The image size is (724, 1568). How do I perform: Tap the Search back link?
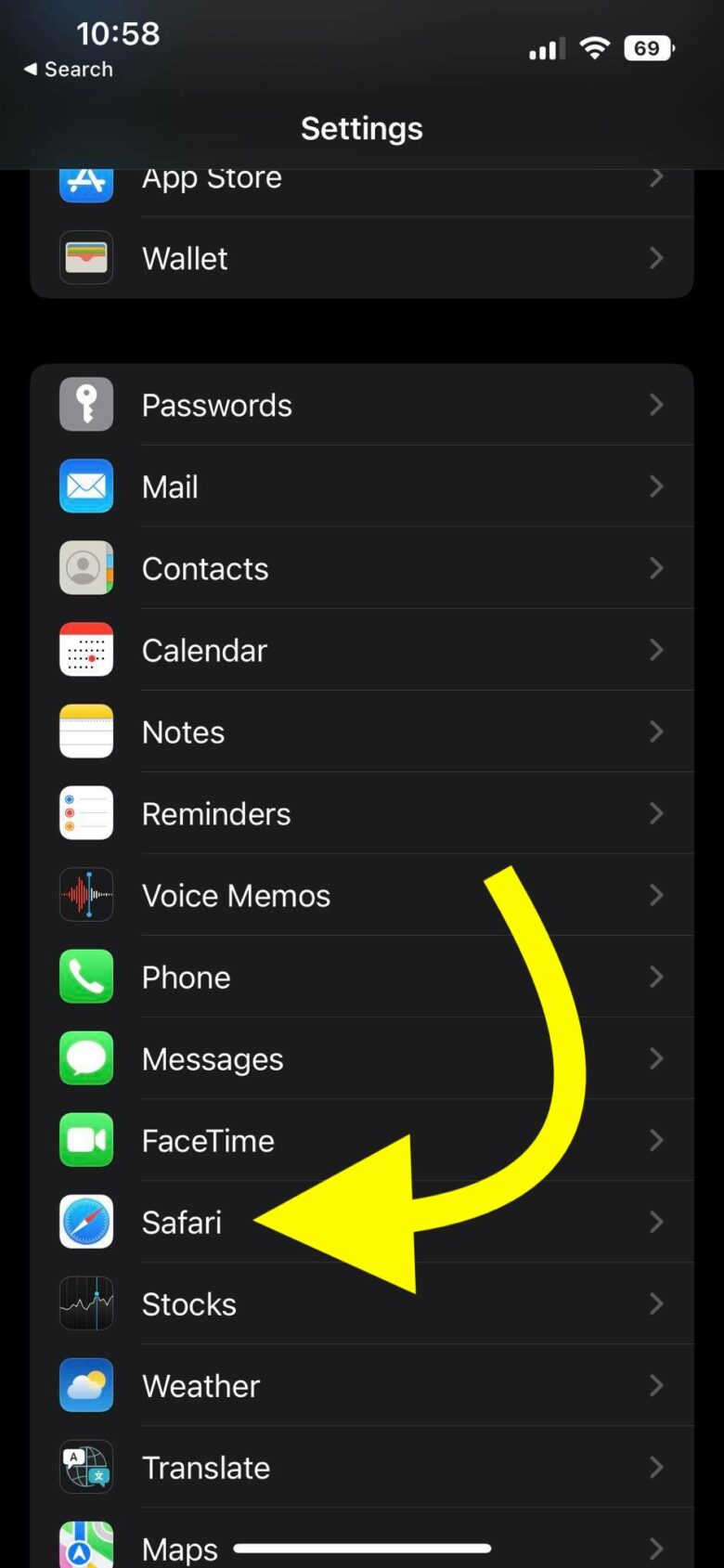click(x=67, y=69)
